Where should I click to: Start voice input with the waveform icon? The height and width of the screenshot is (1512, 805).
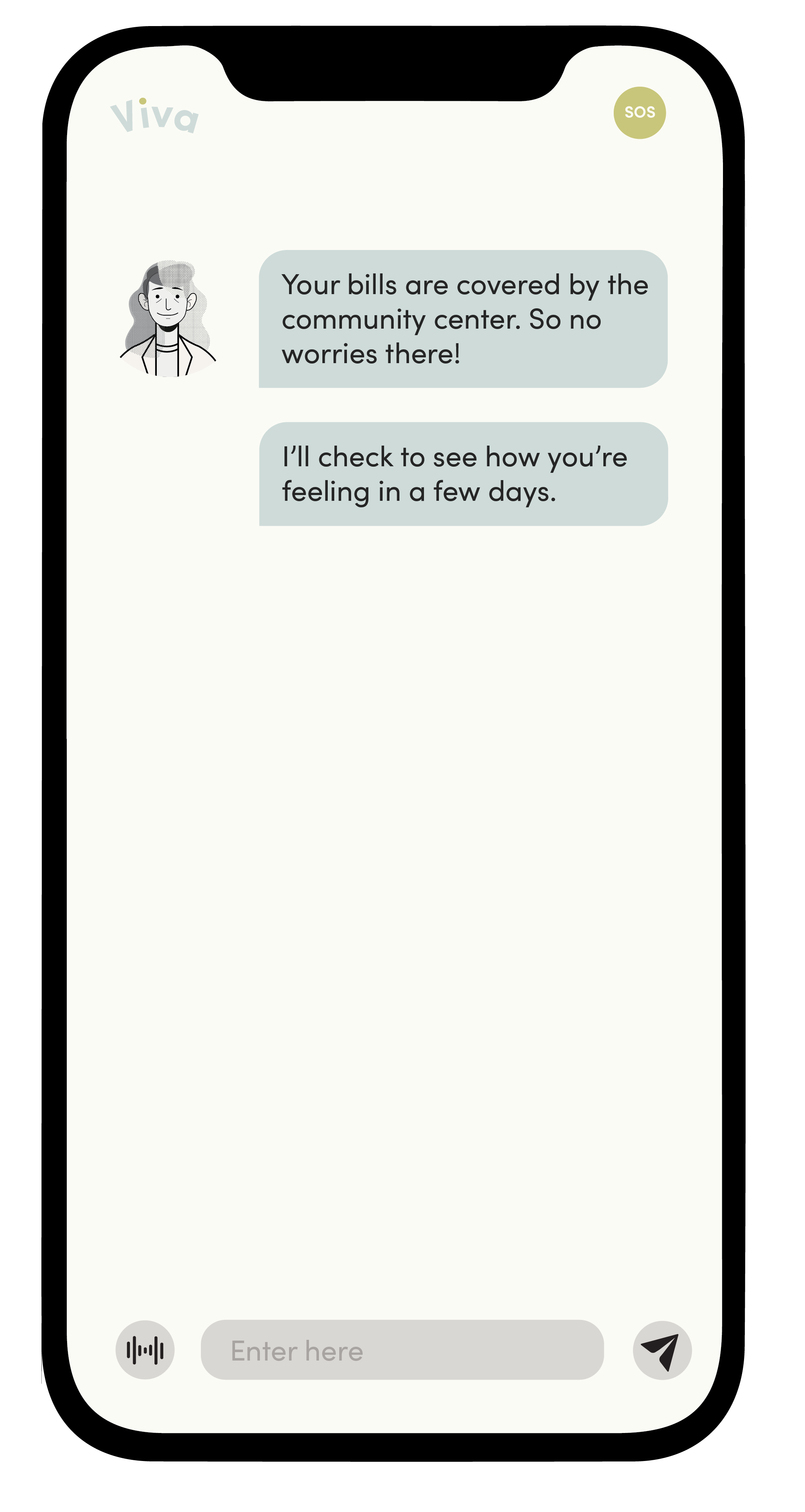[145, 1350]
